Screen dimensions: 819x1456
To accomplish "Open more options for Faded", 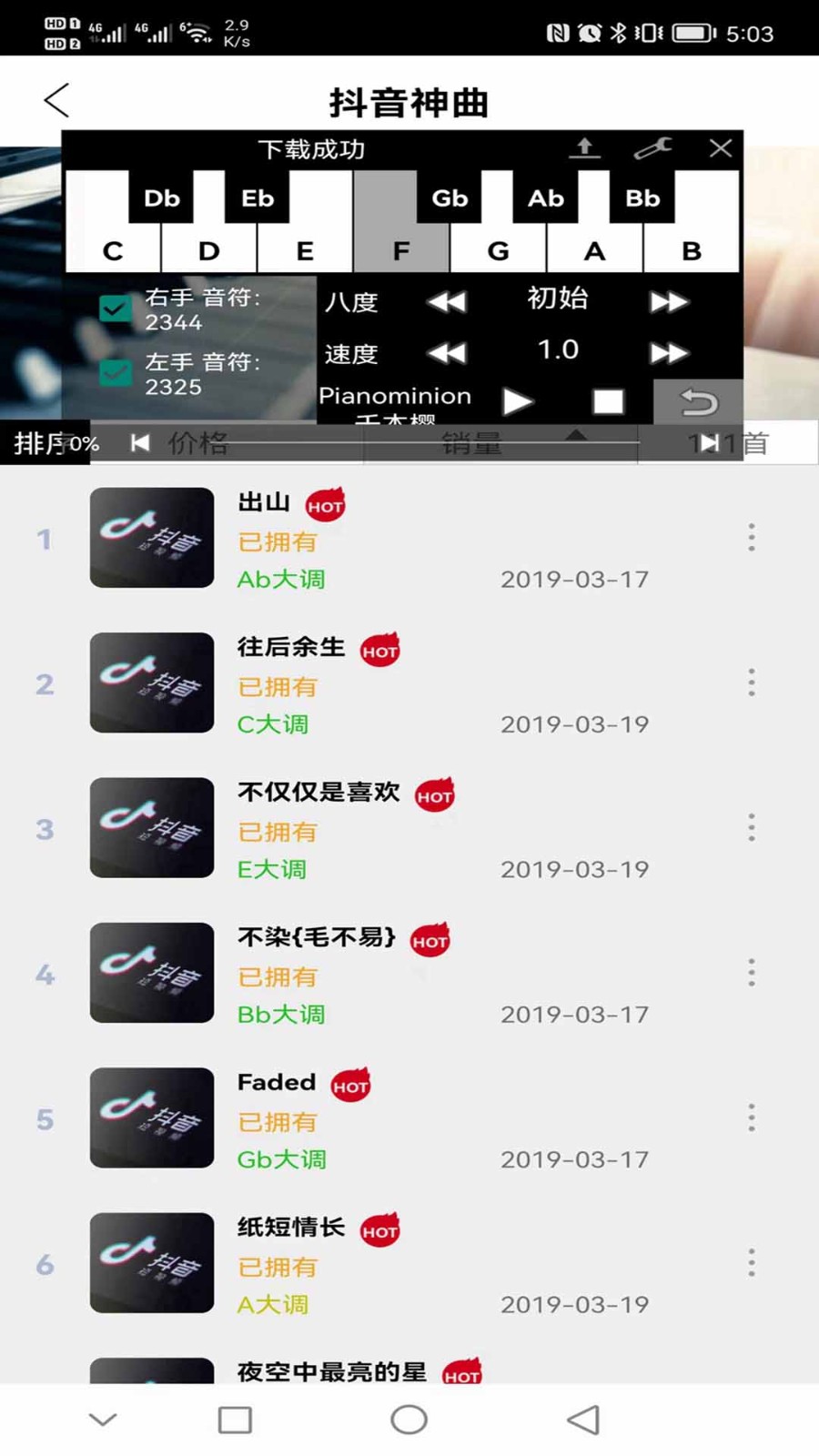I will point(752,1117).
